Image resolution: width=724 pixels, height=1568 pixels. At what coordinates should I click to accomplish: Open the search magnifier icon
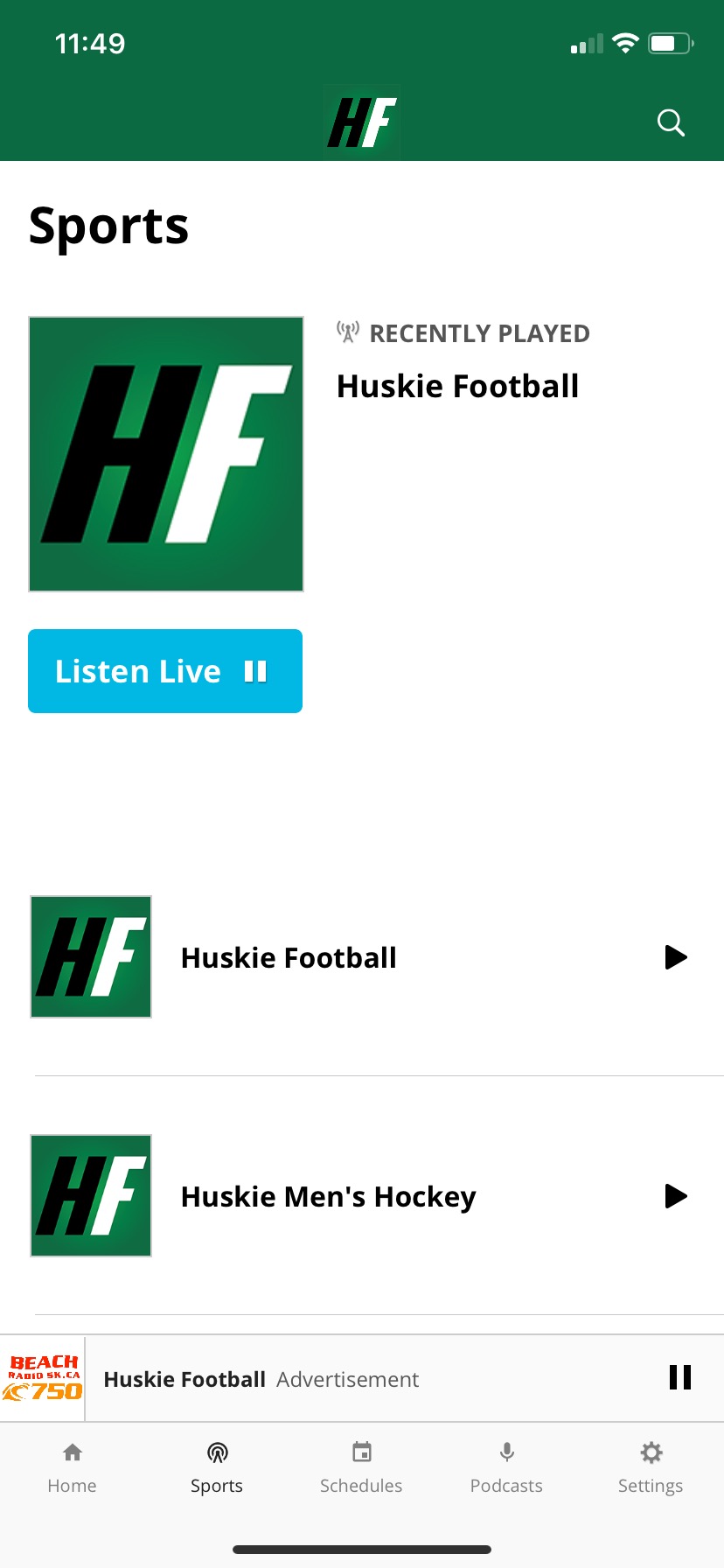point(671,122)
